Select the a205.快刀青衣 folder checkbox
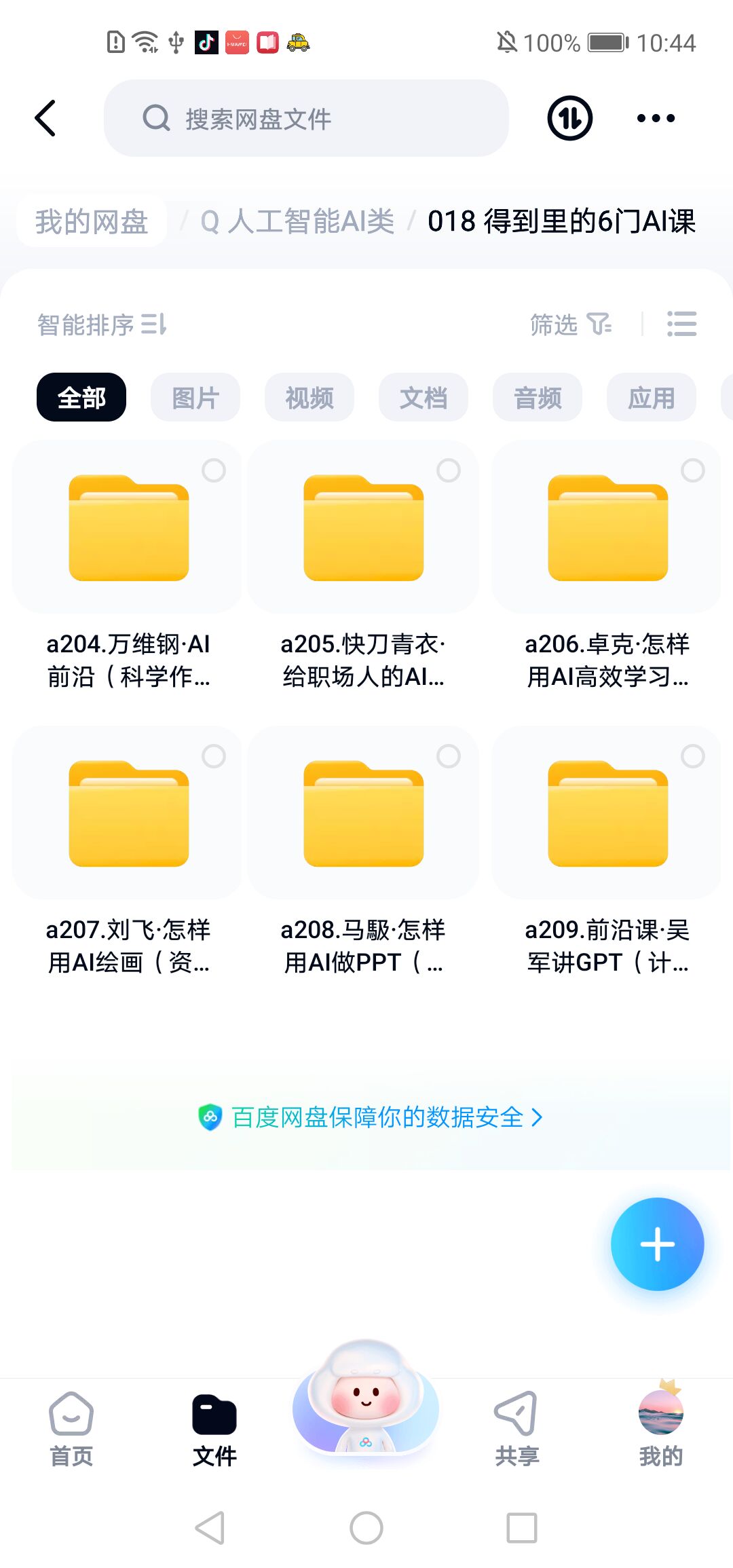 click(448, 470)
